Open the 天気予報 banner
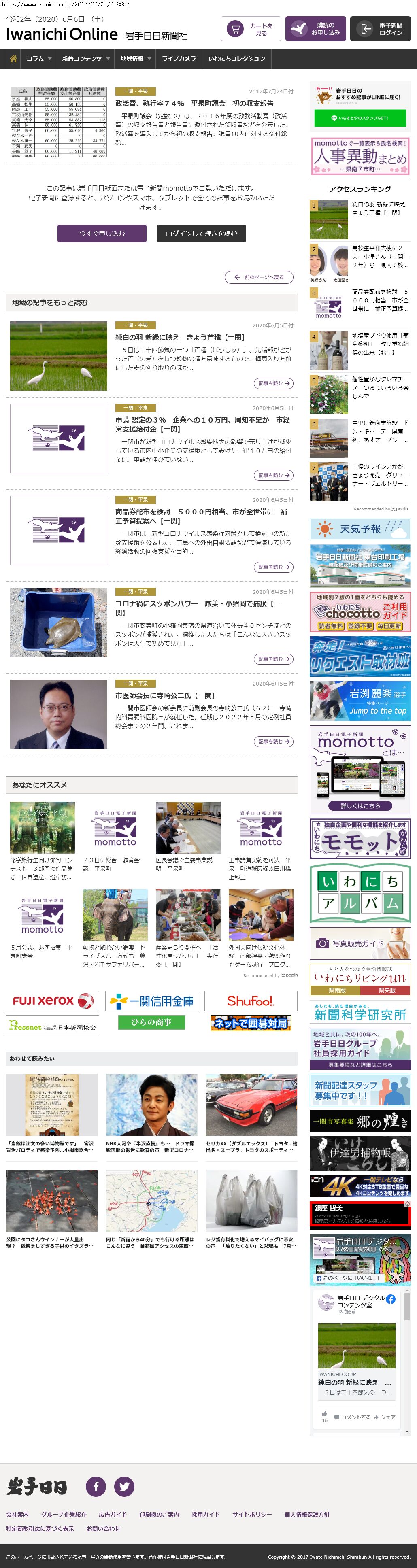417x1568 pixels. tap(360, 529)
